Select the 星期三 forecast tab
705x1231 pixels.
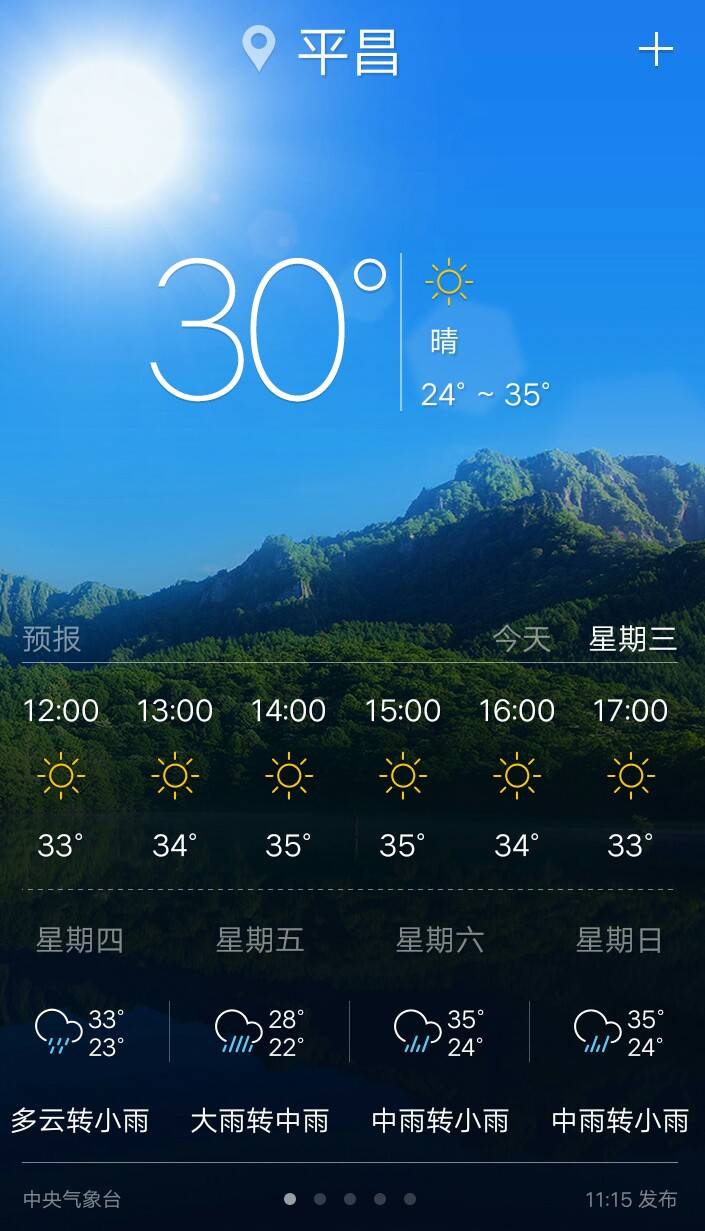click(x=632, y=639)
